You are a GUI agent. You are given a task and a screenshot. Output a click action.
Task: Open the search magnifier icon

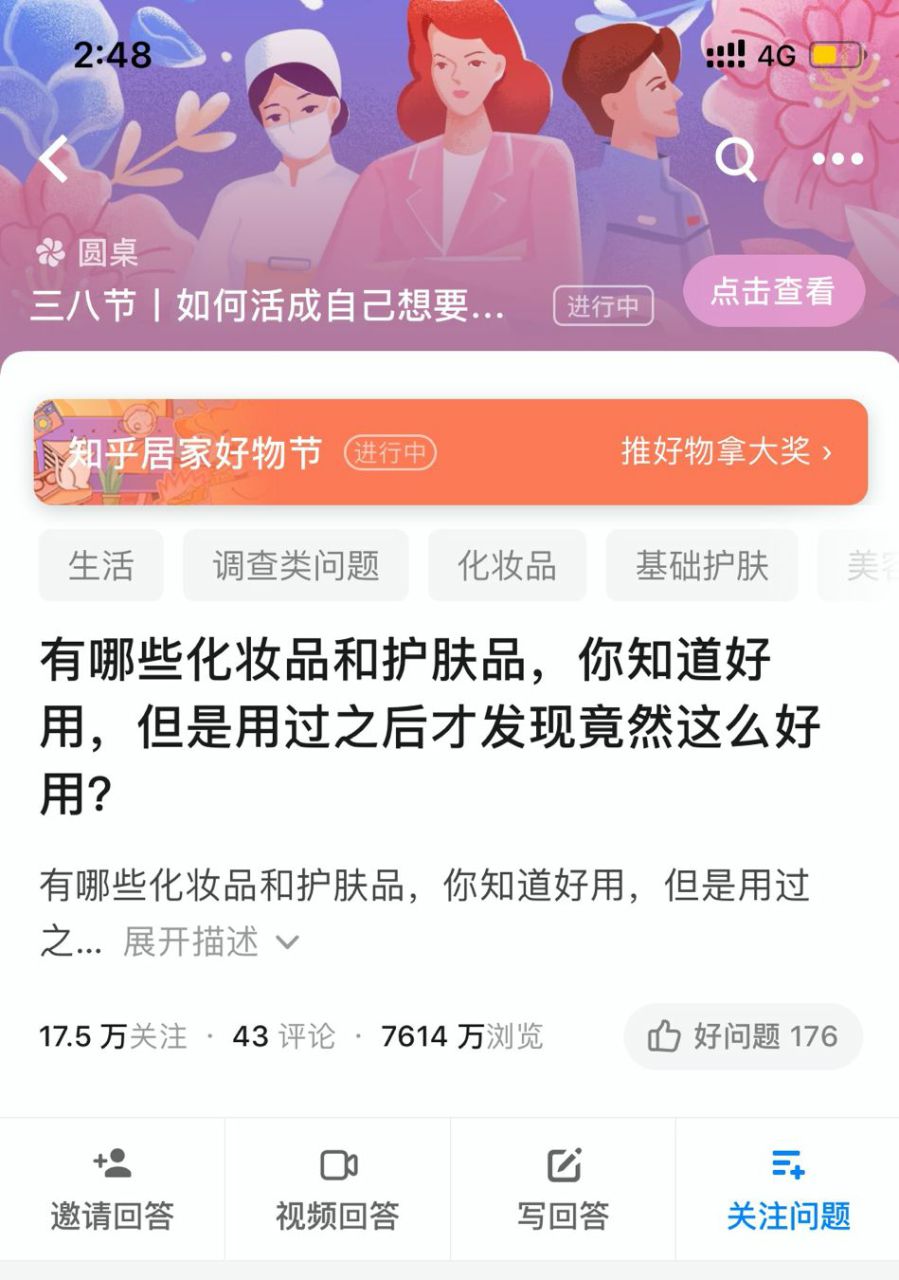coord(736,159)
